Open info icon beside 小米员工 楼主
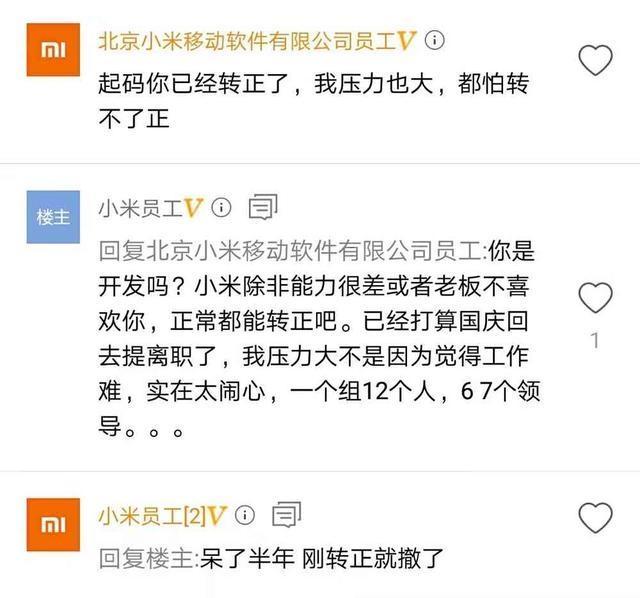 tap(221, 207)
